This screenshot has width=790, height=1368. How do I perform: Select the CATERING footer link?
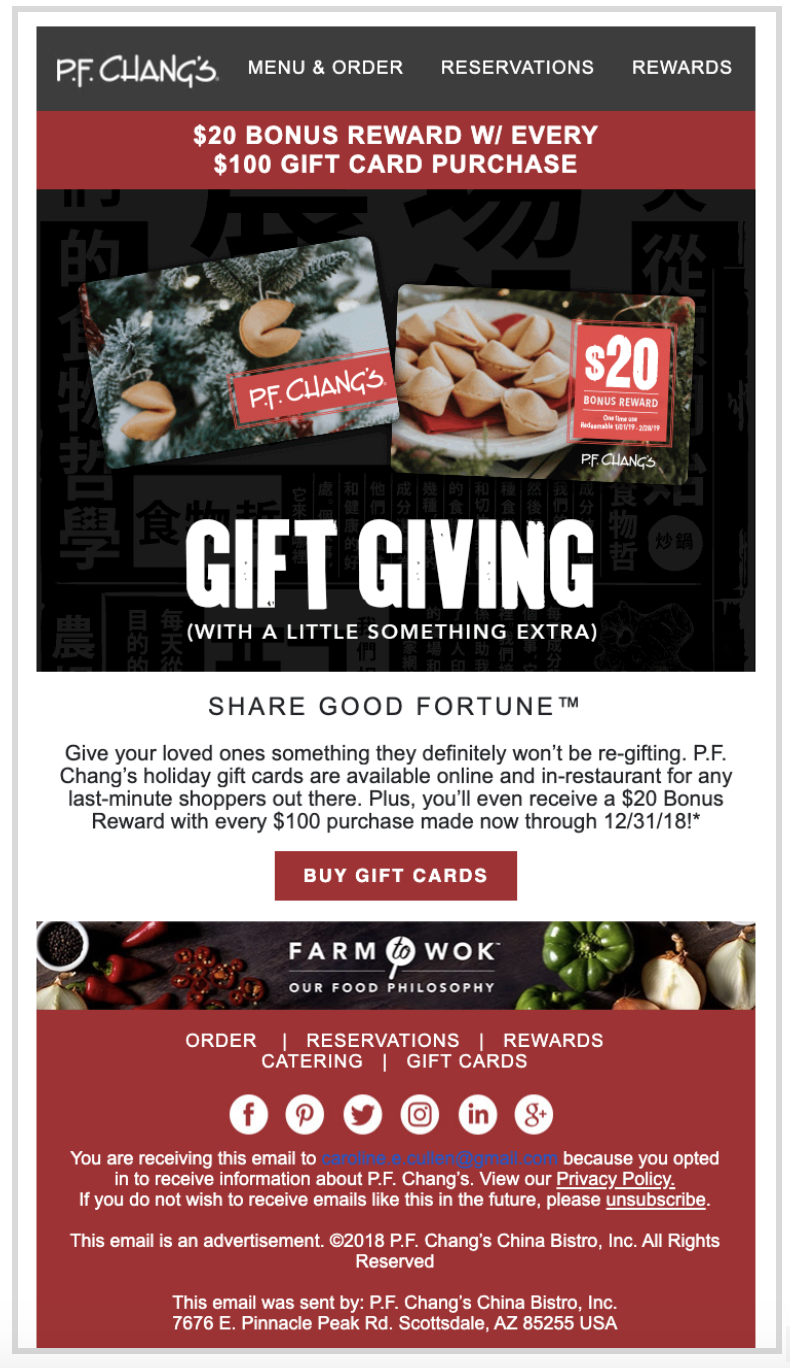312,1061
